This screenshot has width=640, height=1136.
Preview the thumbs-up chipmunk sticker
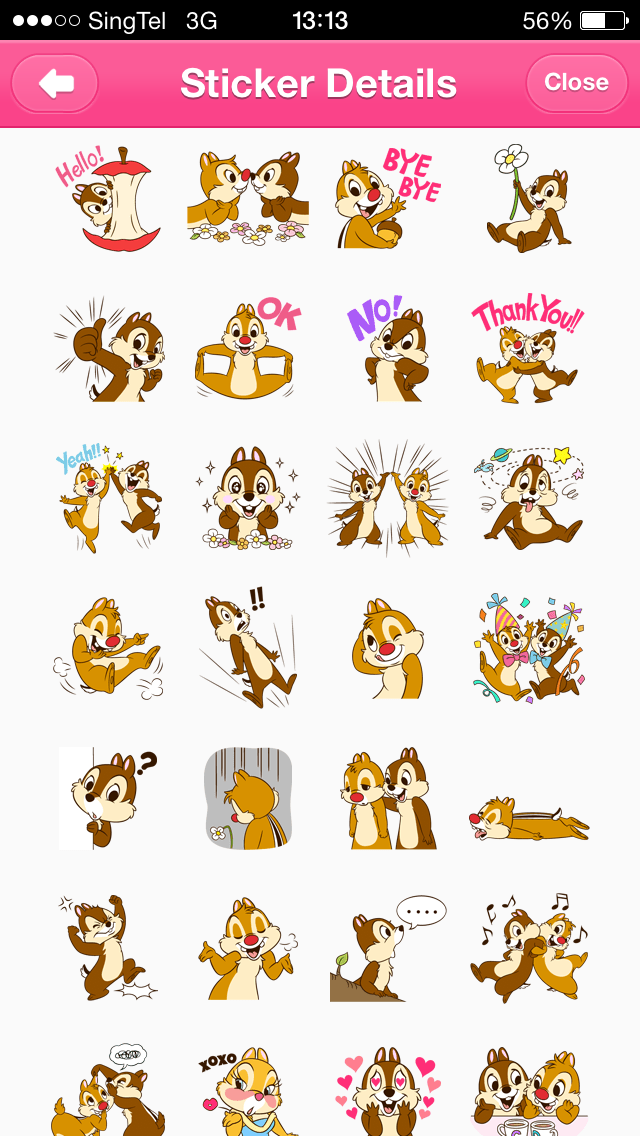point(108,347)
